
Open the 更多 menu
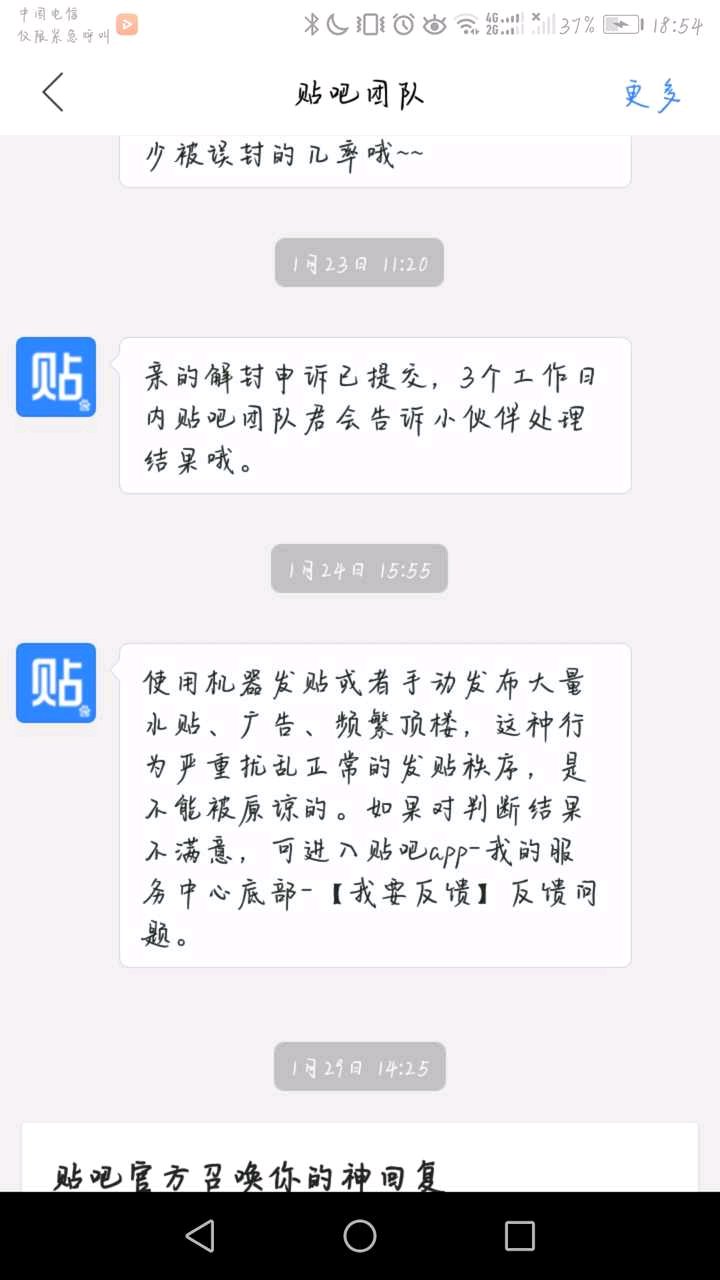point(653,95)
